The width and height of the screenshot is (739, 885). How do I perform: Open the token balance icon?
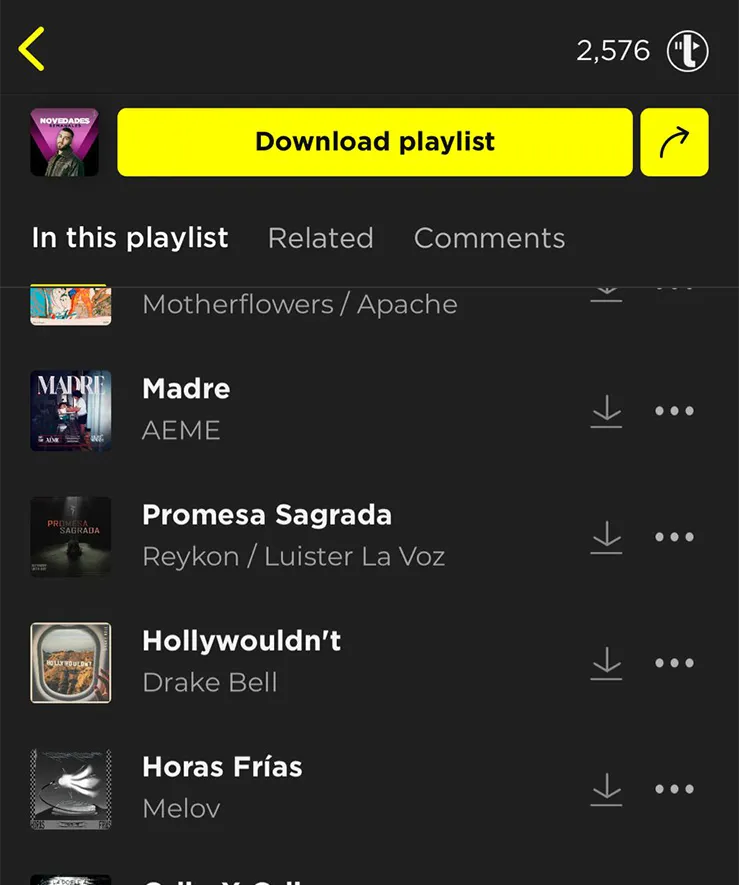pos(688,50)
